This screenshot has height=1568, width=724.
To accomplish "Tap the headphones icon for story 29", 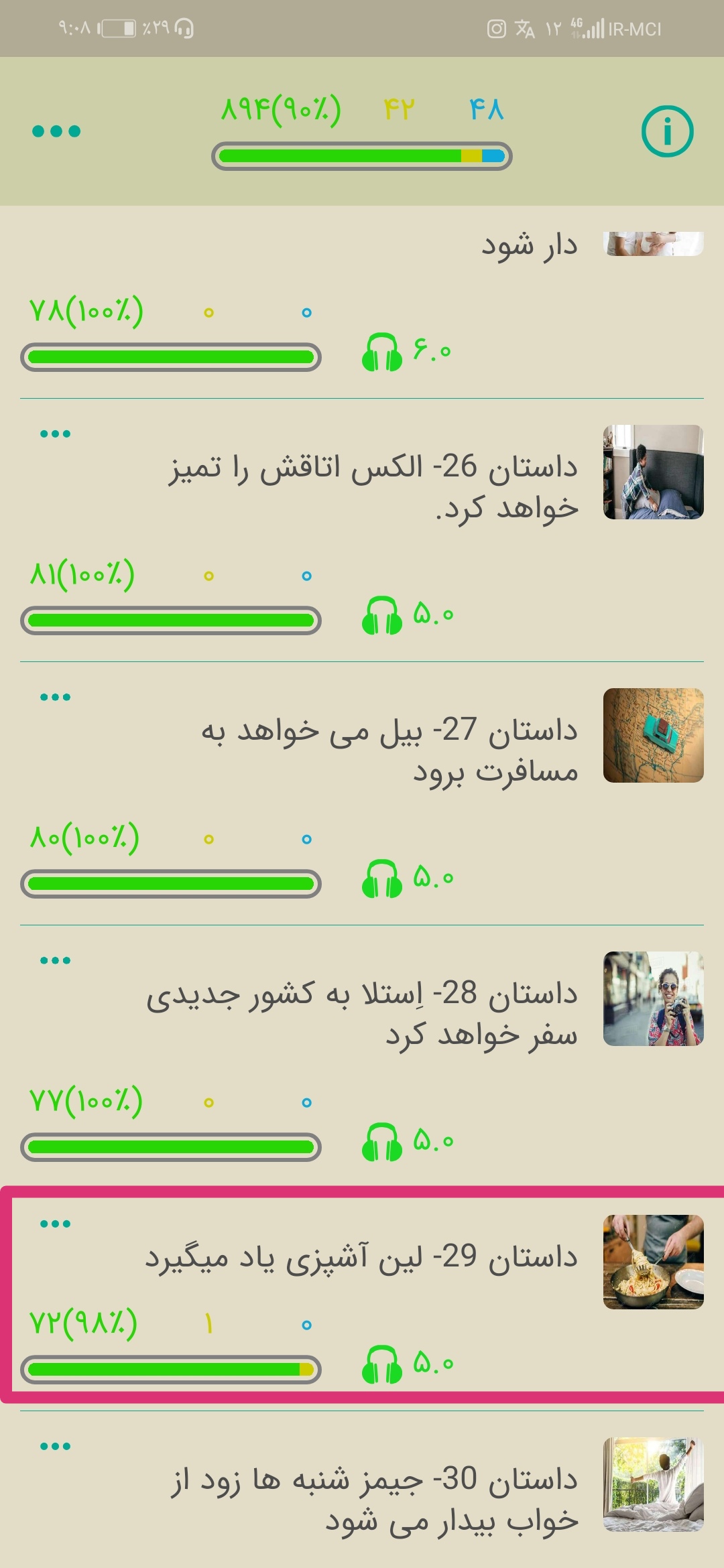I will point(381,1364).
